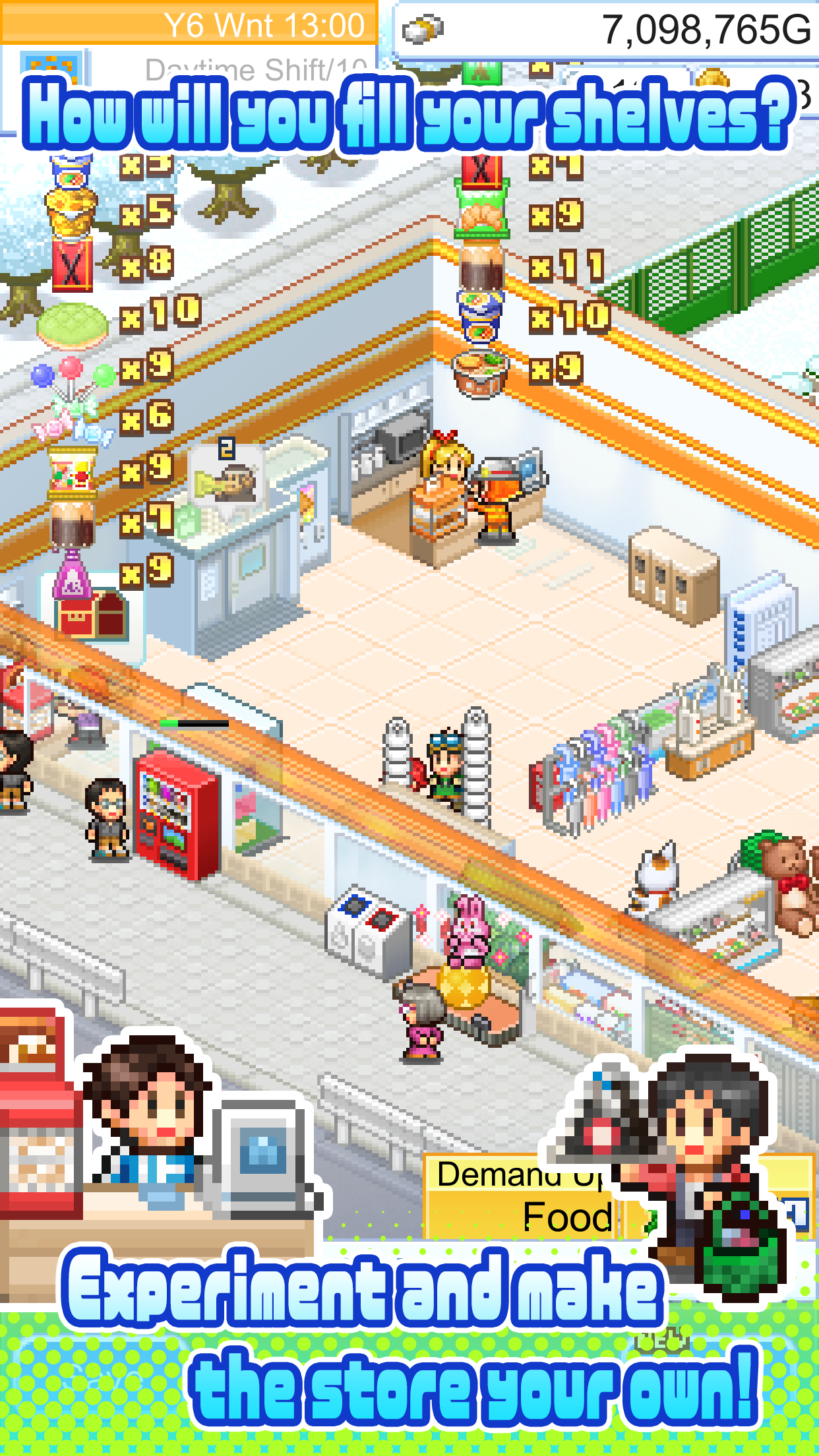Image resolution: width=819 pixels, height=1456 pixels.
Task: Select the Y6 Wnt 13:00 time display
Action: pyautogui.click(x=264, y=24)
